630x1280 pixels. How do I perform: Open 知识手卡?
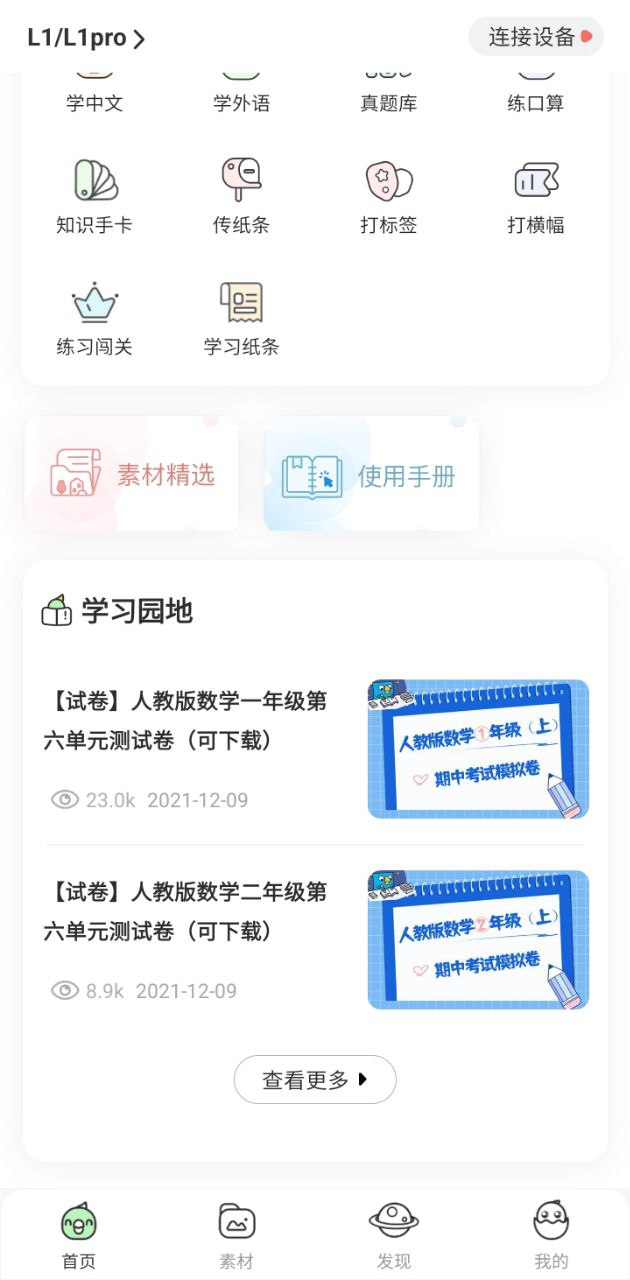[95, 197]
